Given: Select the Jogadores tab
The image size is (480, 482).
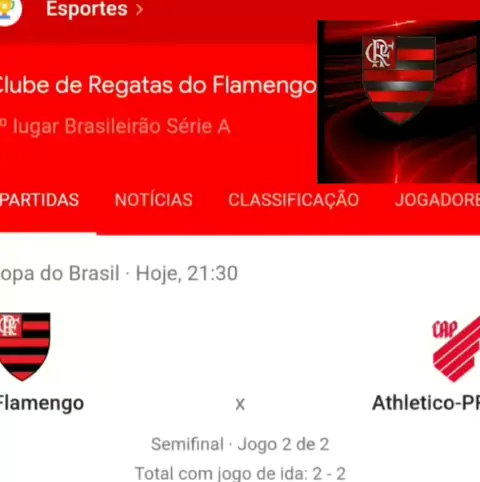Looking at the screenshot, I should [x=437, y=200].
